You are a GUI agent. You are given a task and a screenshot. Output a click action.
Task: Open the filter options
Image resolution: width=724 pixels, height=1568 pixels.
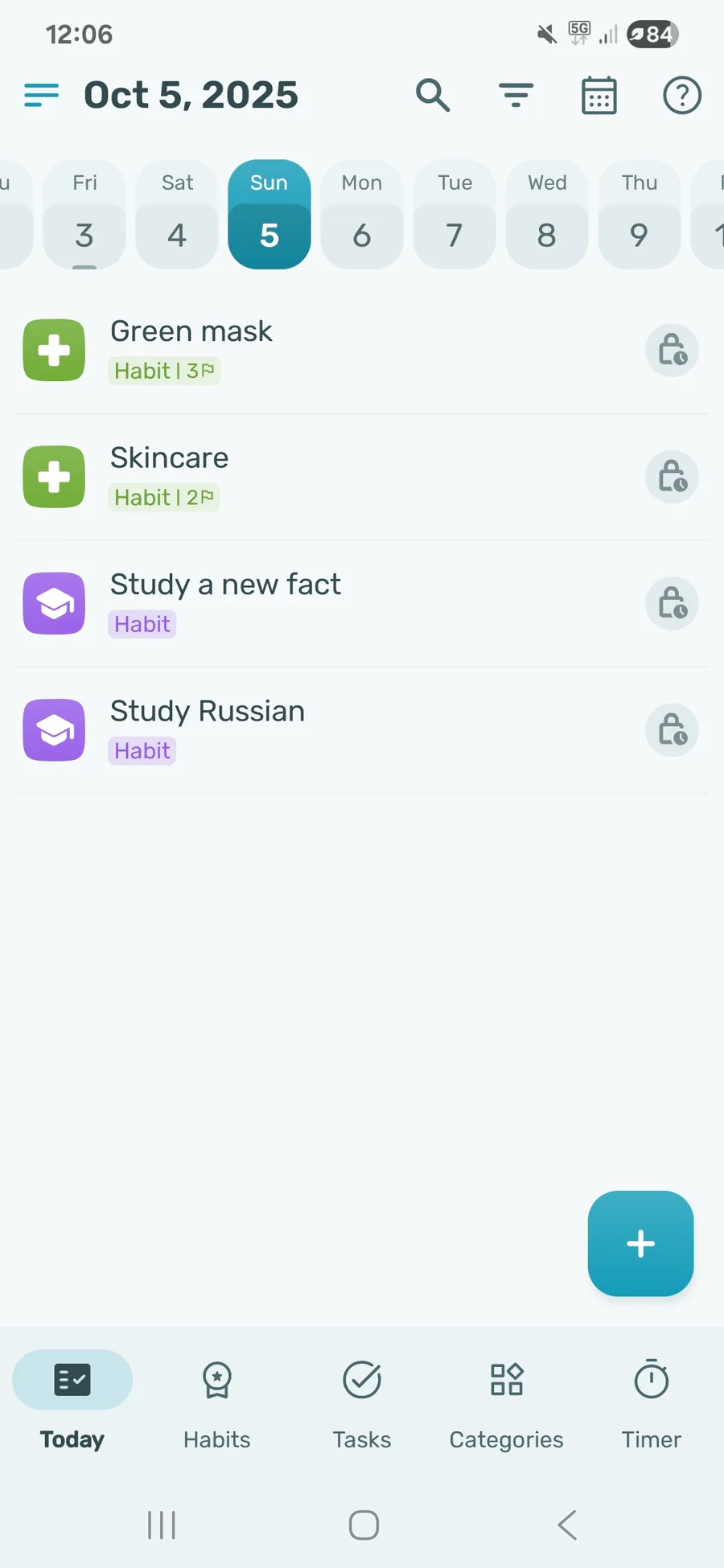[516, 95]
